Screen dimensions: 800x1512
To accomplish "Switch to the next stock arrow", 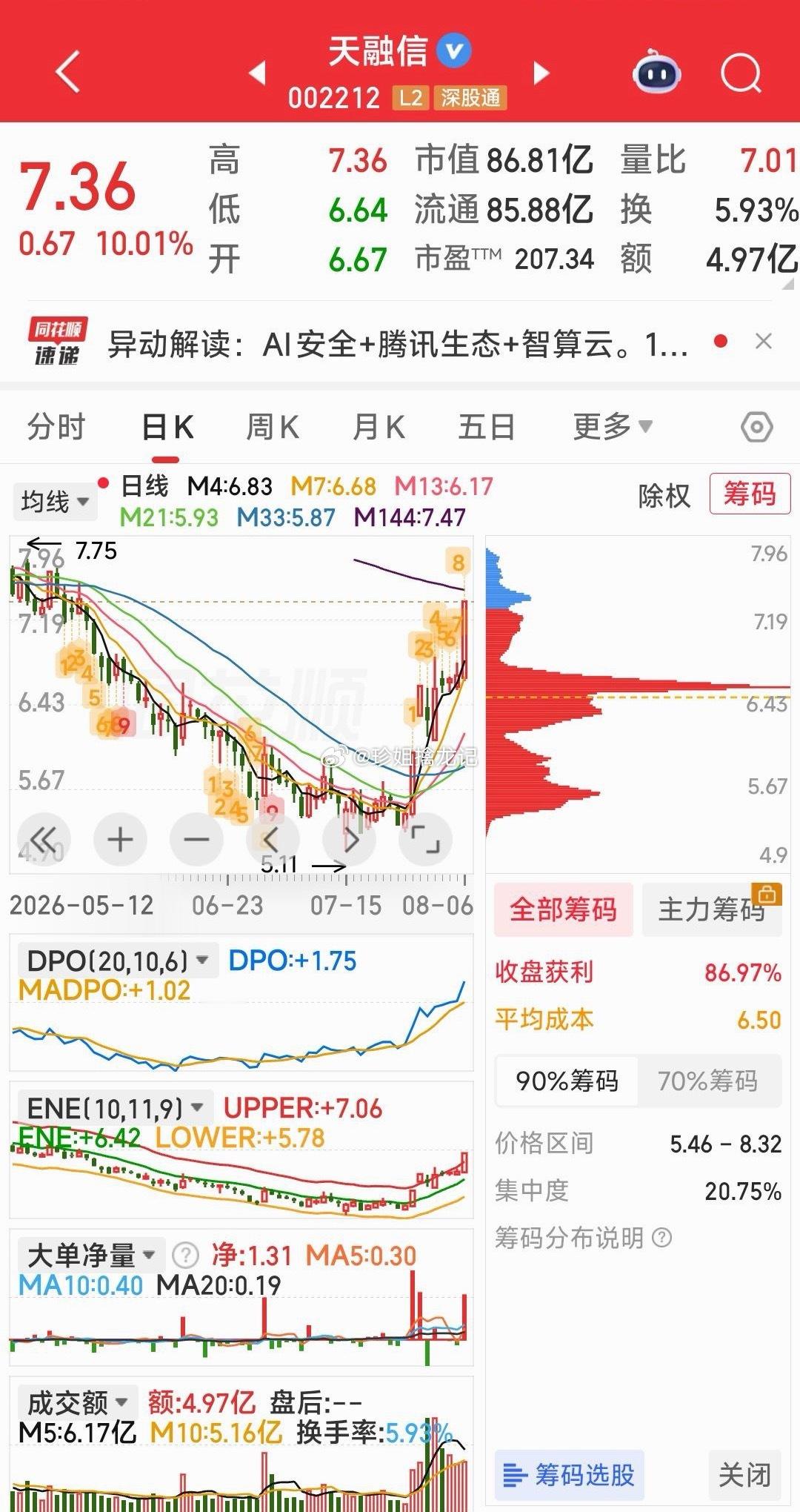I will point(541,73).
